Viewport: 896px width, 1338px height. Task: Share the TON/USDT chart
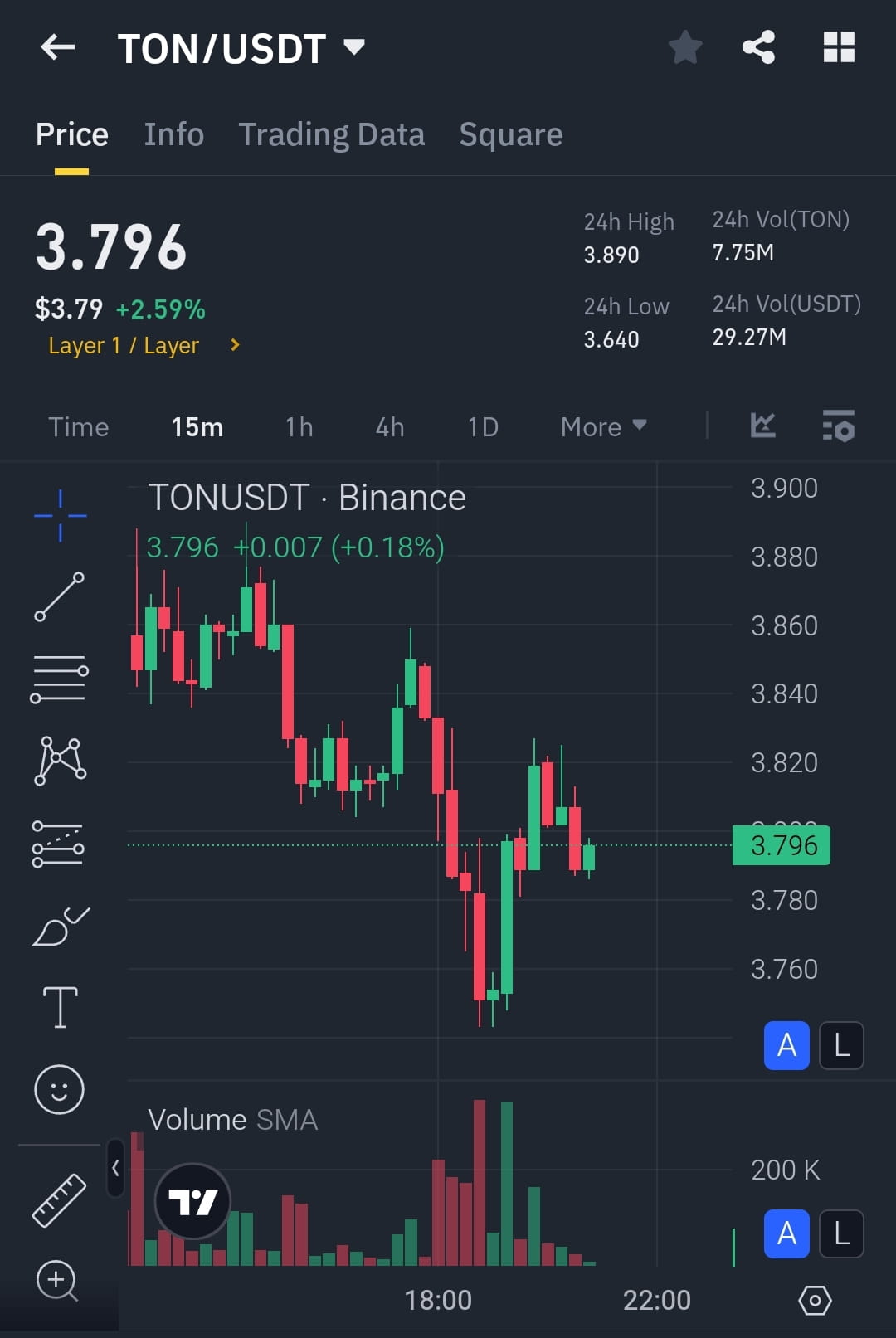point(757,47)
